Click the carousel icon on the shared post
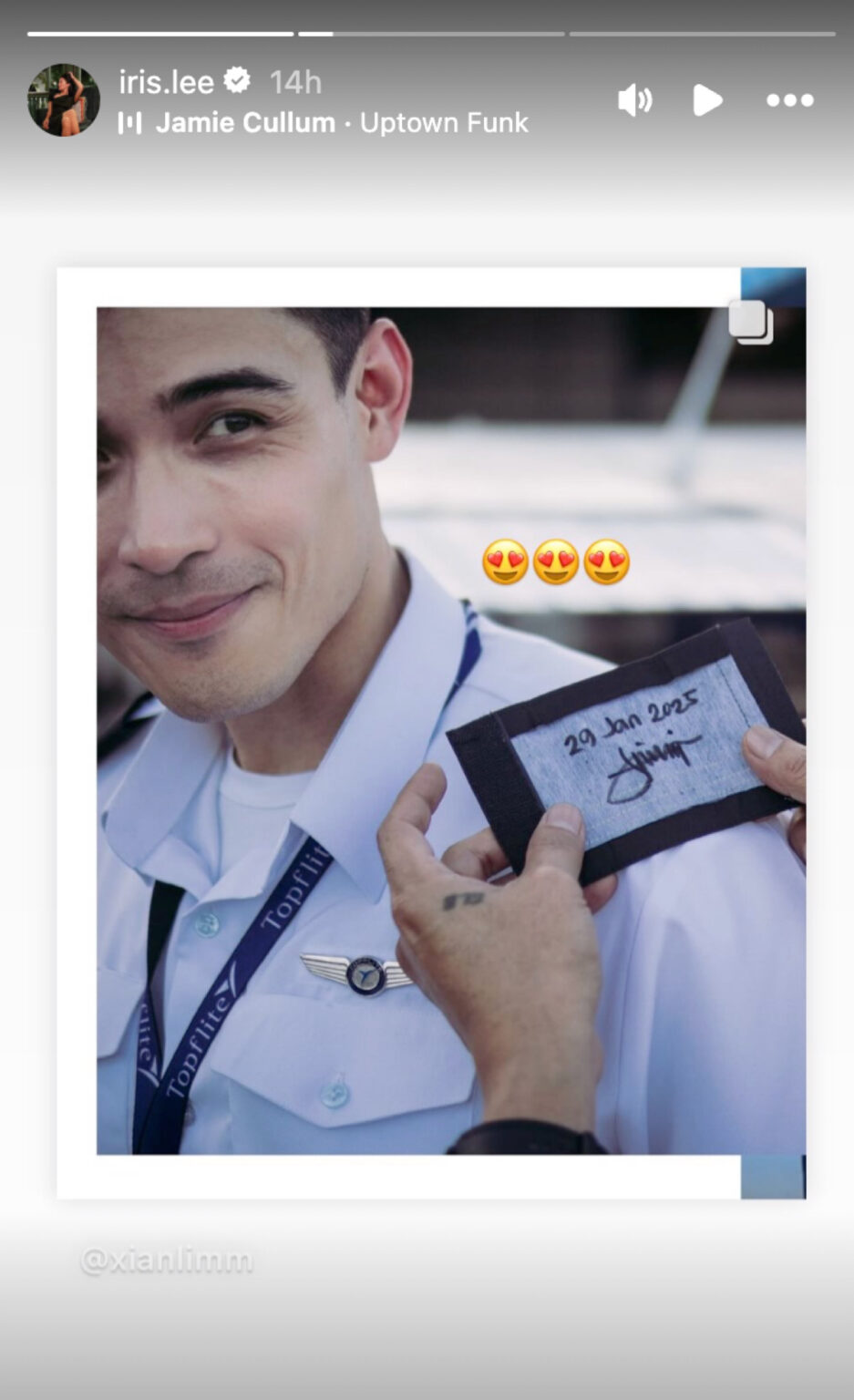This screenshot has width=854, height=1400. (748, 320)
